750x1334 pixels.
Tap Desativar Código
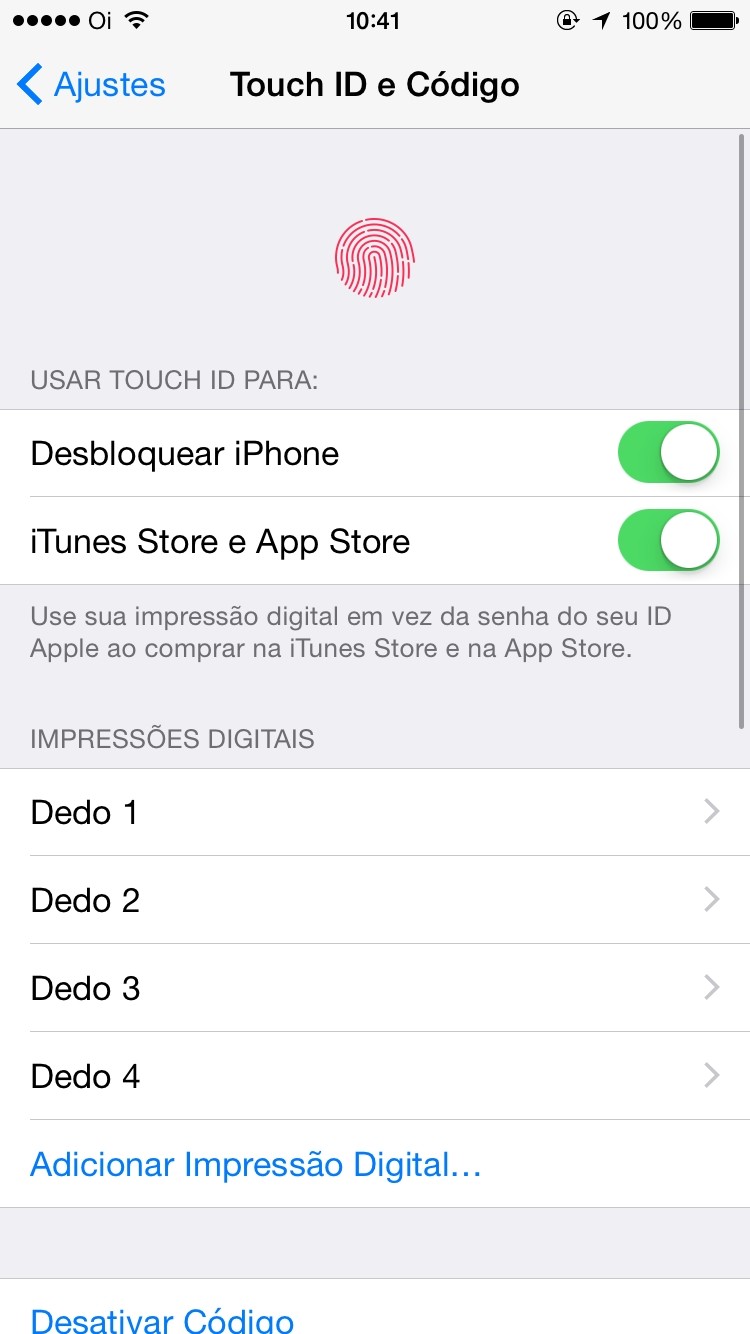click(162, 1316)
